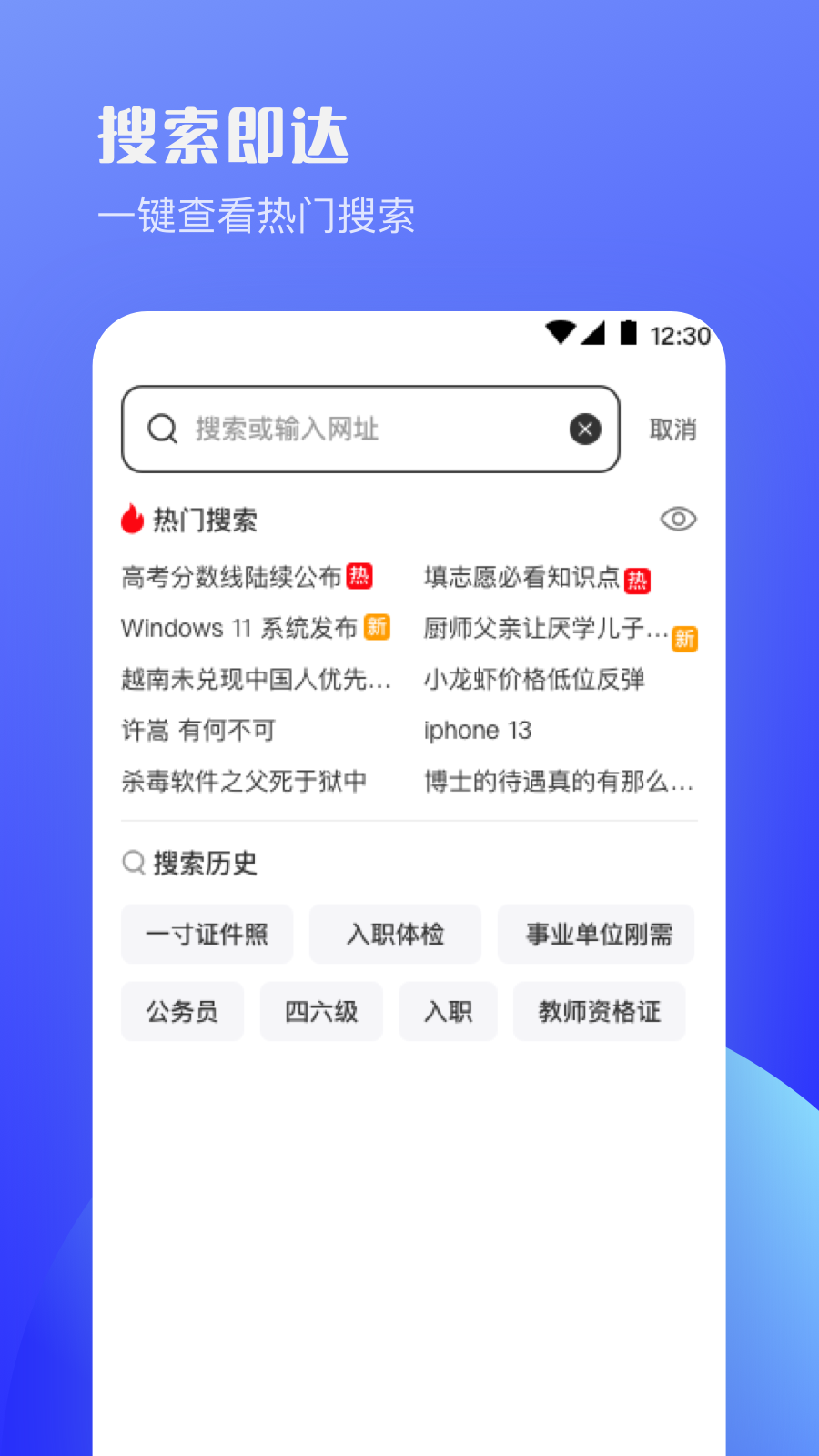Clear the search input with the X icon

pyautogui.click(x=585, y=429)
